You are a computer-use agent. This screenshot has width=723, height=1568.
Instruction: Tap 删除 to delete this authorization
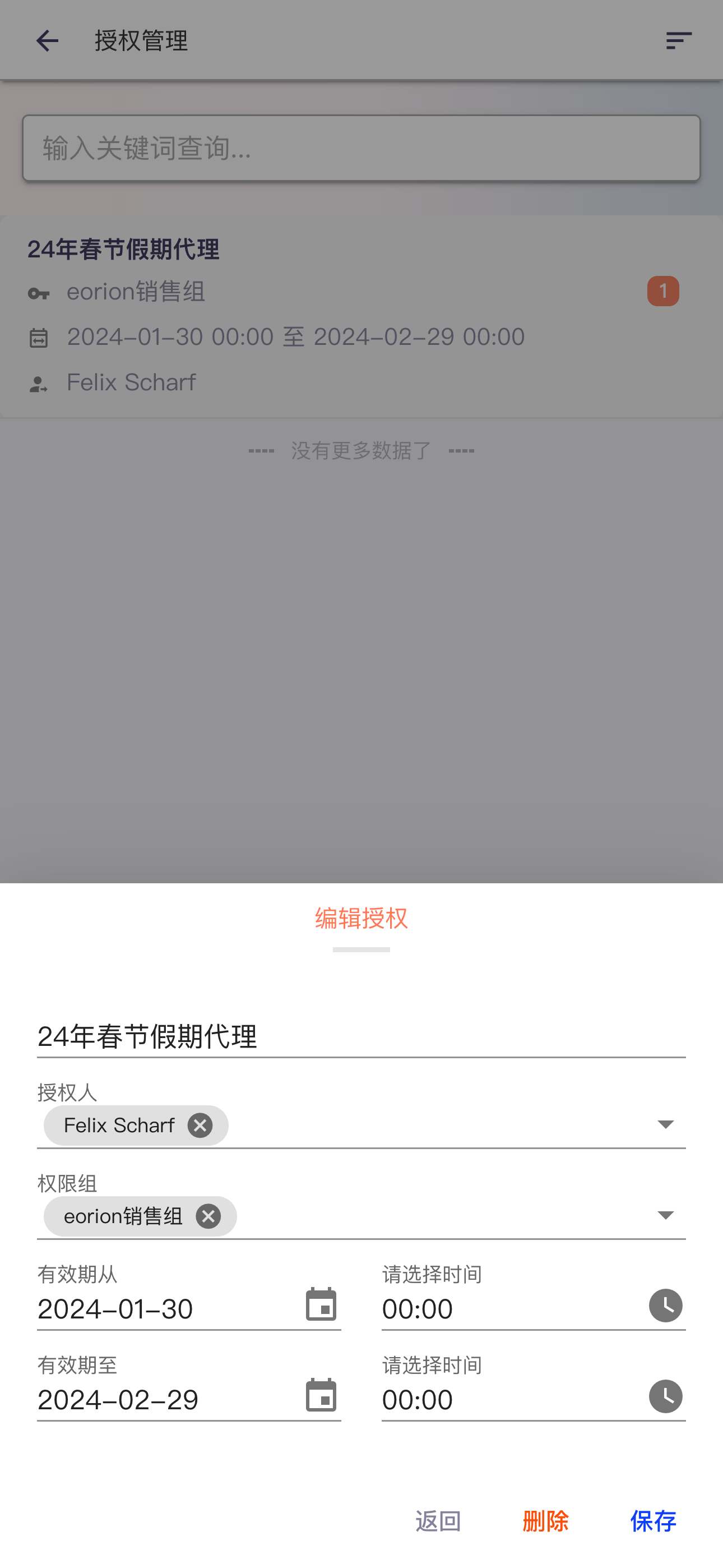pos(545,1520)
